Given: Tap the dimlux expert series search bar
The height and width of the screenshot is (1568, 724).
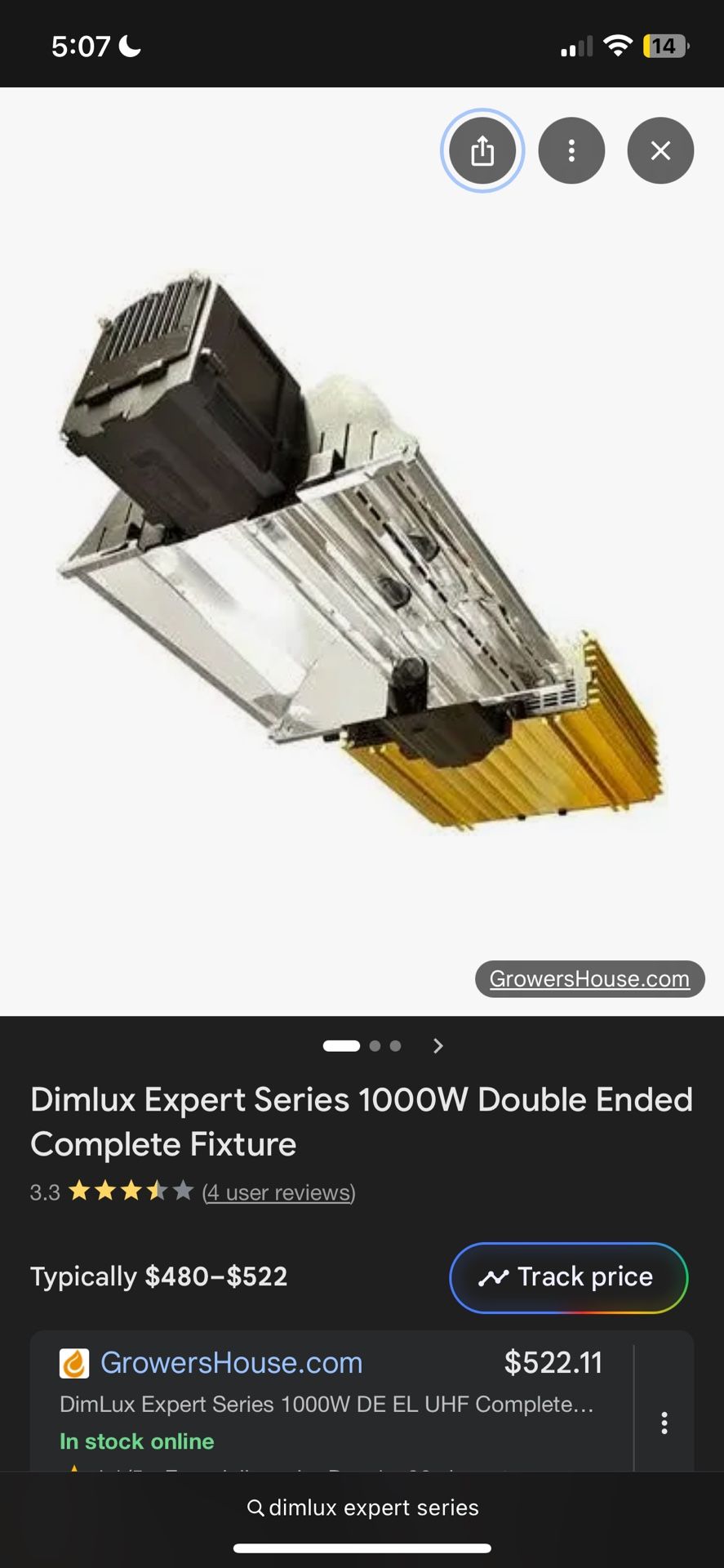Looking at the screenshot, I should (x=362, y=1508).
